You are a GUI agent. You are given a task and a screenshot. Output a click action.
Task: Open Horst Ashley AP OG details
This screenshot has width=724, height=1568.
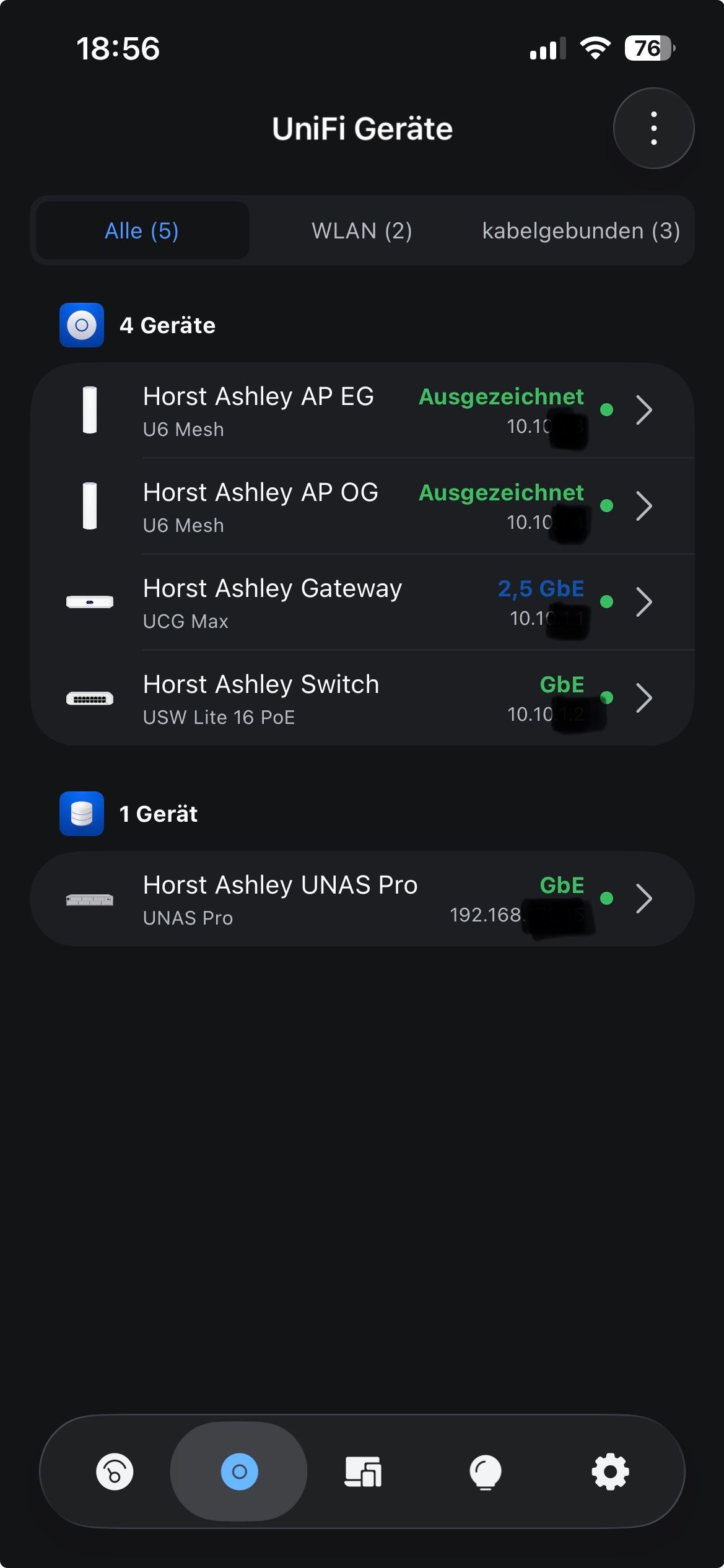pos(362,507)
